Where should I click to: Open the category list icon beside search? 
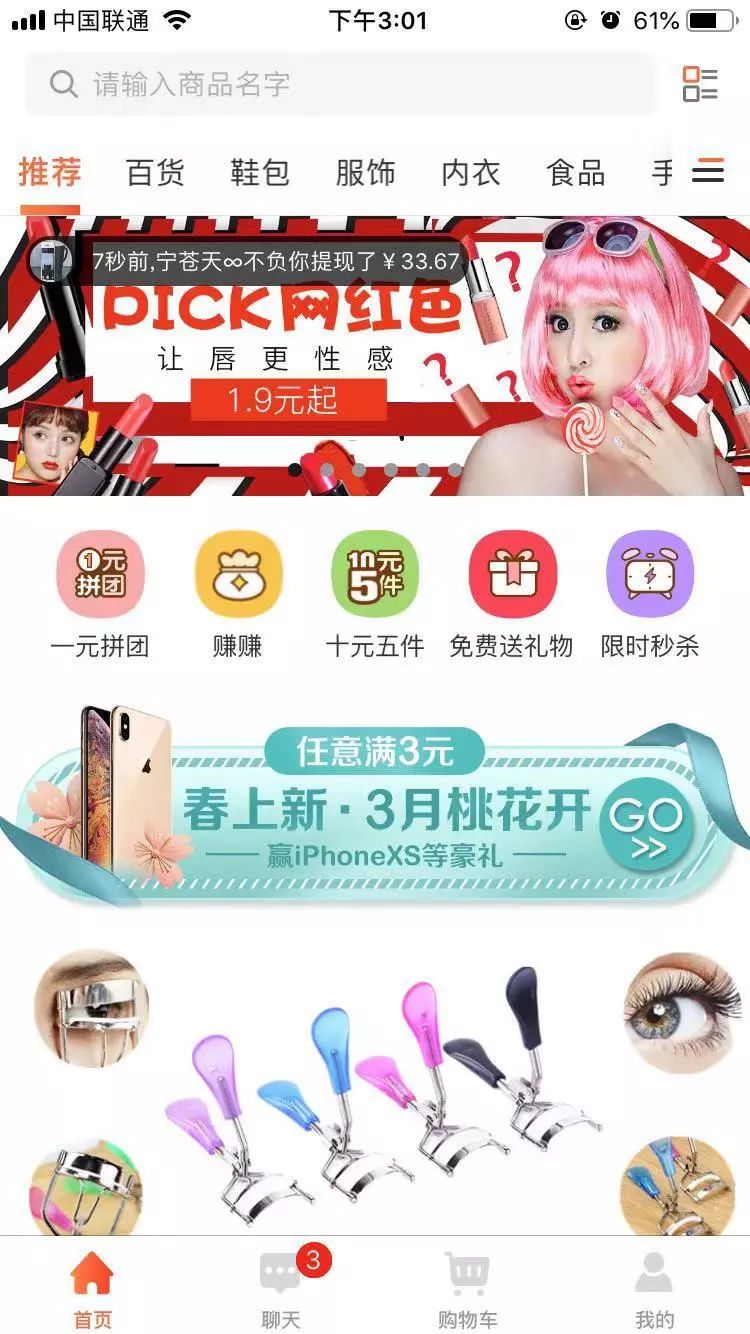(x=700, y=84)
